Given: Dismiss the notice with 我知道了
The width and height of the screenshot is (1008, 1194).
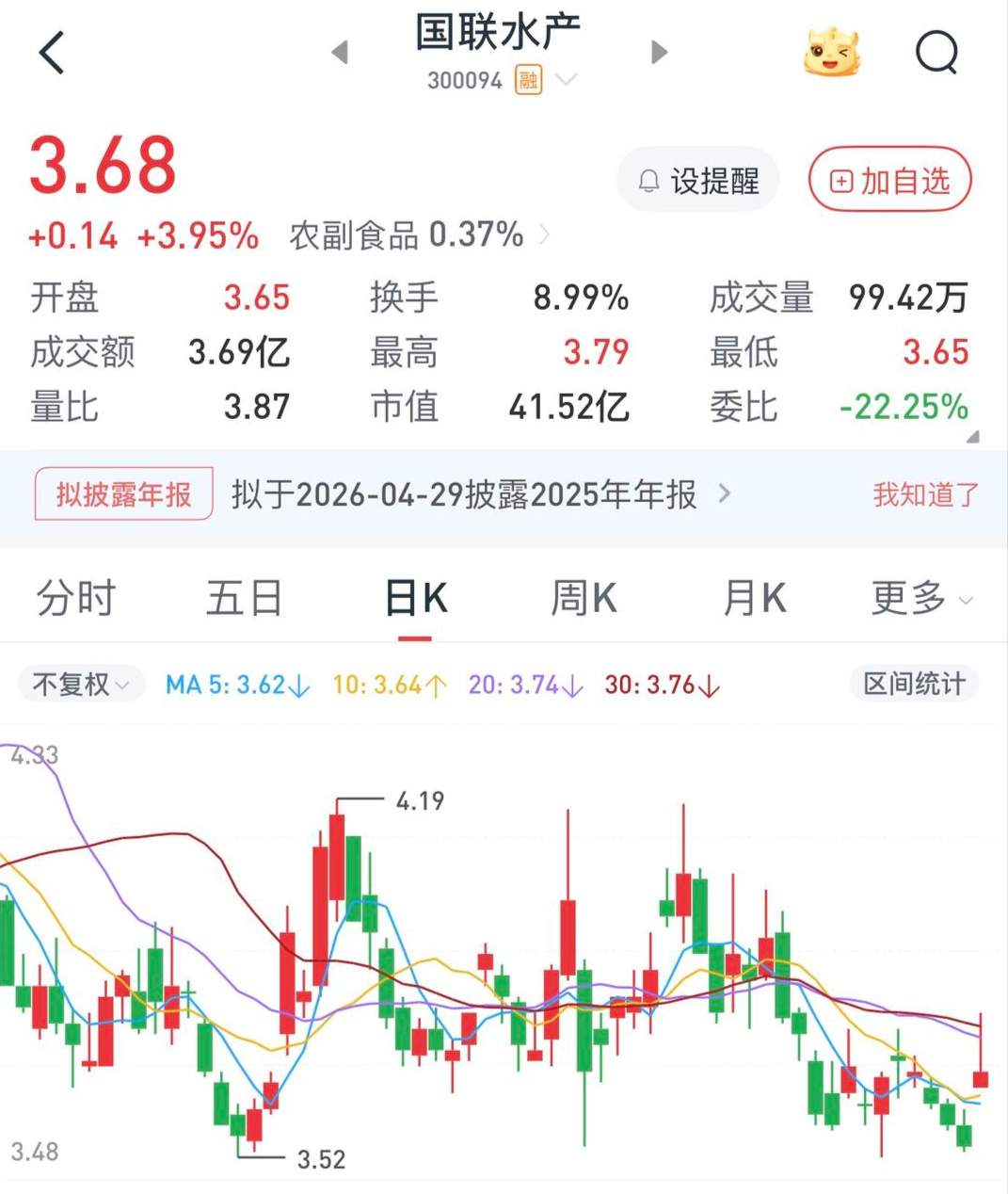Looking at the screenshot, I should (x=925, y=494).
